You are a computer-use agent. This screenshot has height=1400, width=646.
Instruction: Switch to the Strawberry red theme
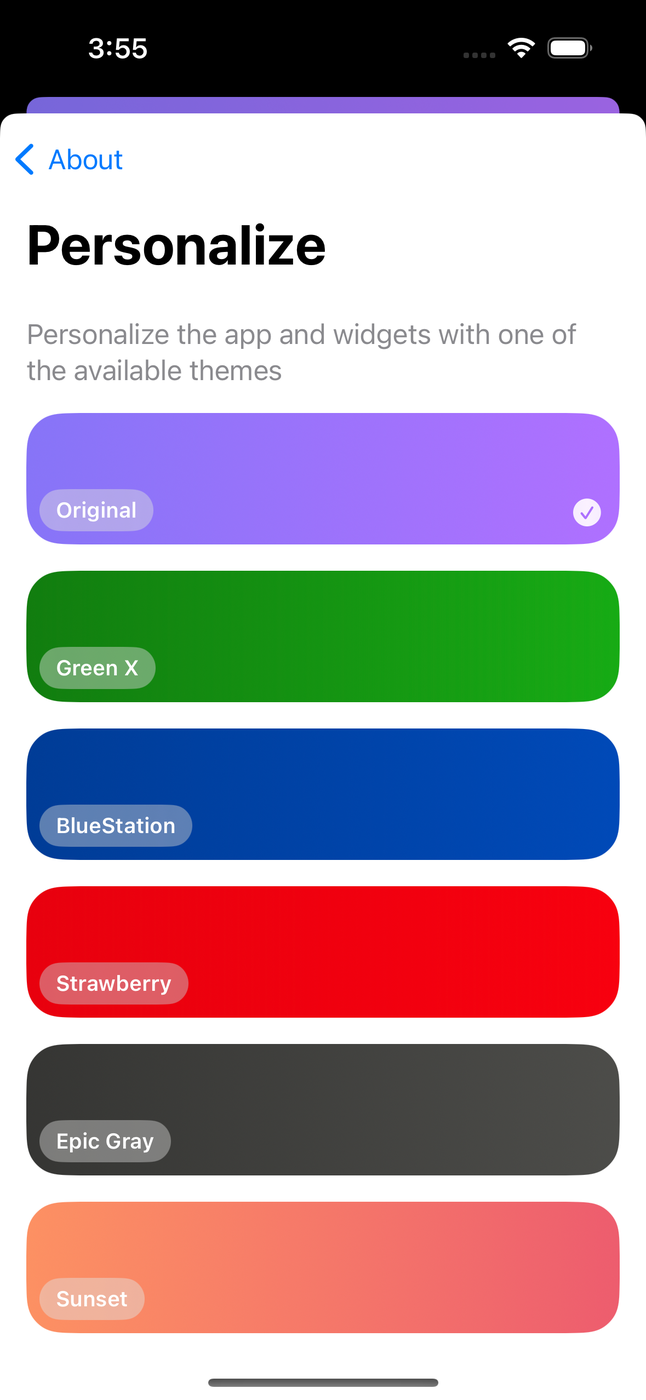coord(322,951)
